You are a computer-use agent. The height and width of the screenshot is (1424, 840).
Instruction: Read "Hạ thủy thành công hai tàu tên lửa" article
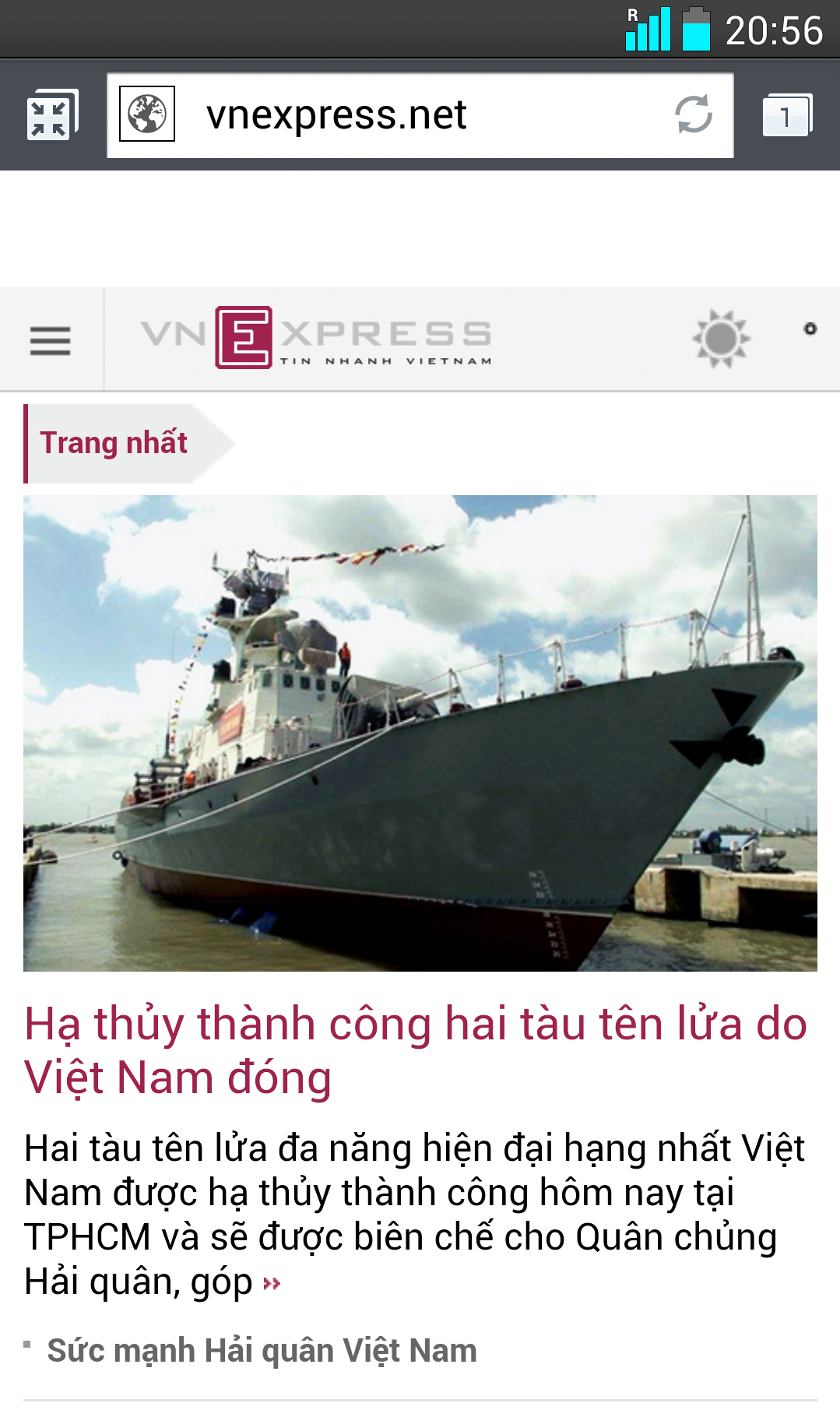coord(416,1050)
